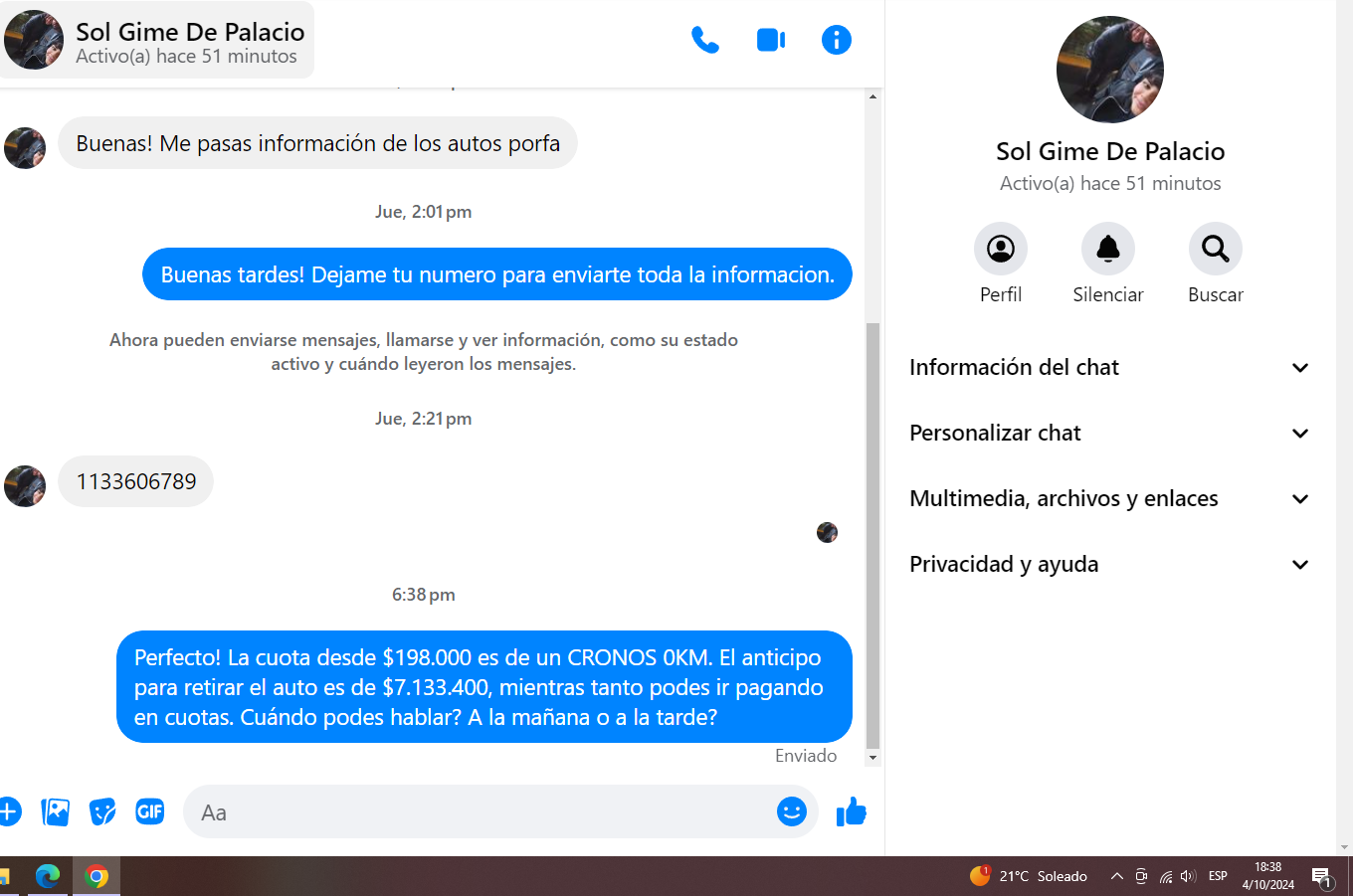The height and width of the screenshot is (896, 1353).
Task: Start a voice call with Sol Gime
Action: 704,40
